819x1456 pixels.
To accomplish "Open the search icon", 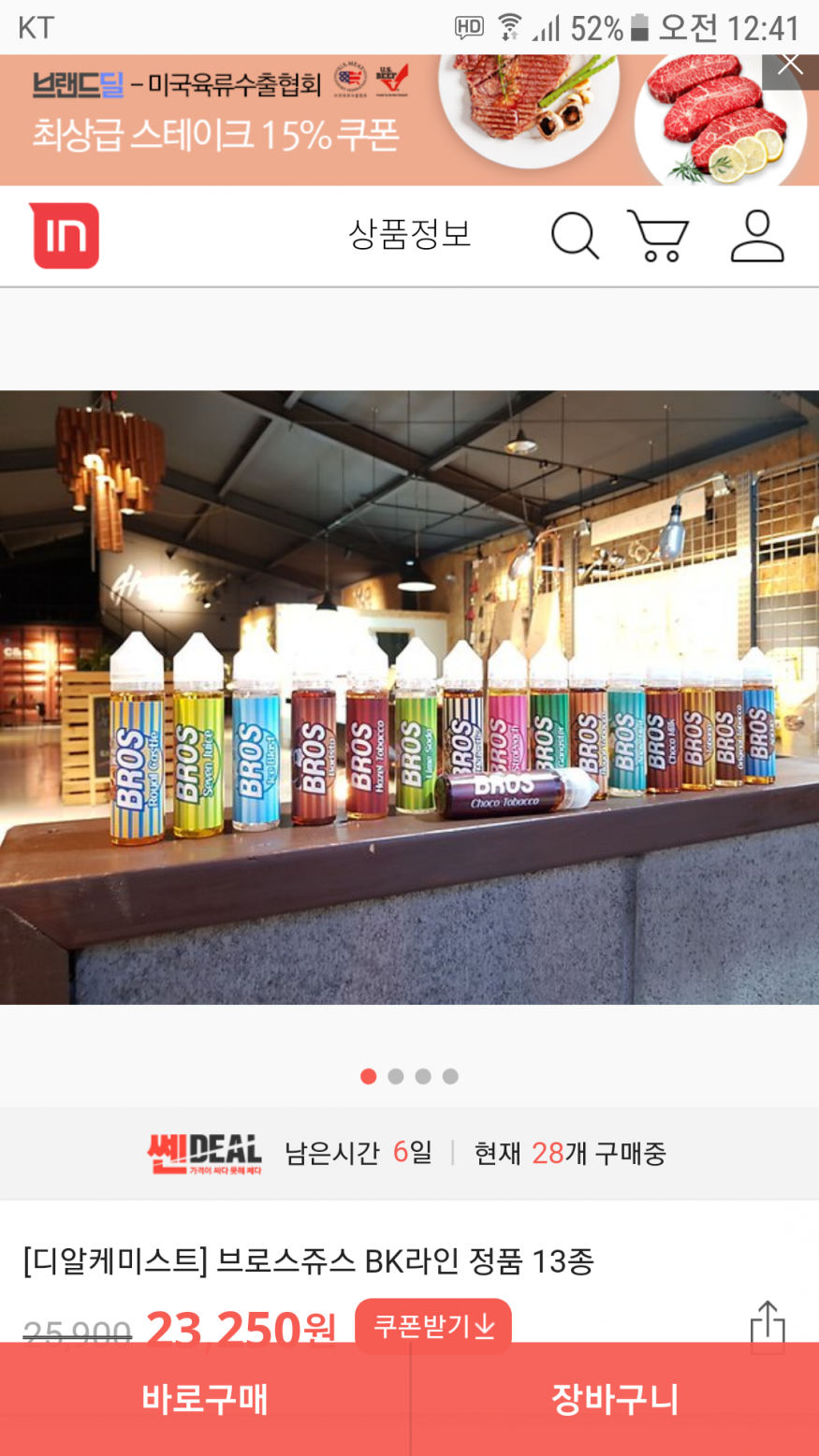I will coord(574,236).
